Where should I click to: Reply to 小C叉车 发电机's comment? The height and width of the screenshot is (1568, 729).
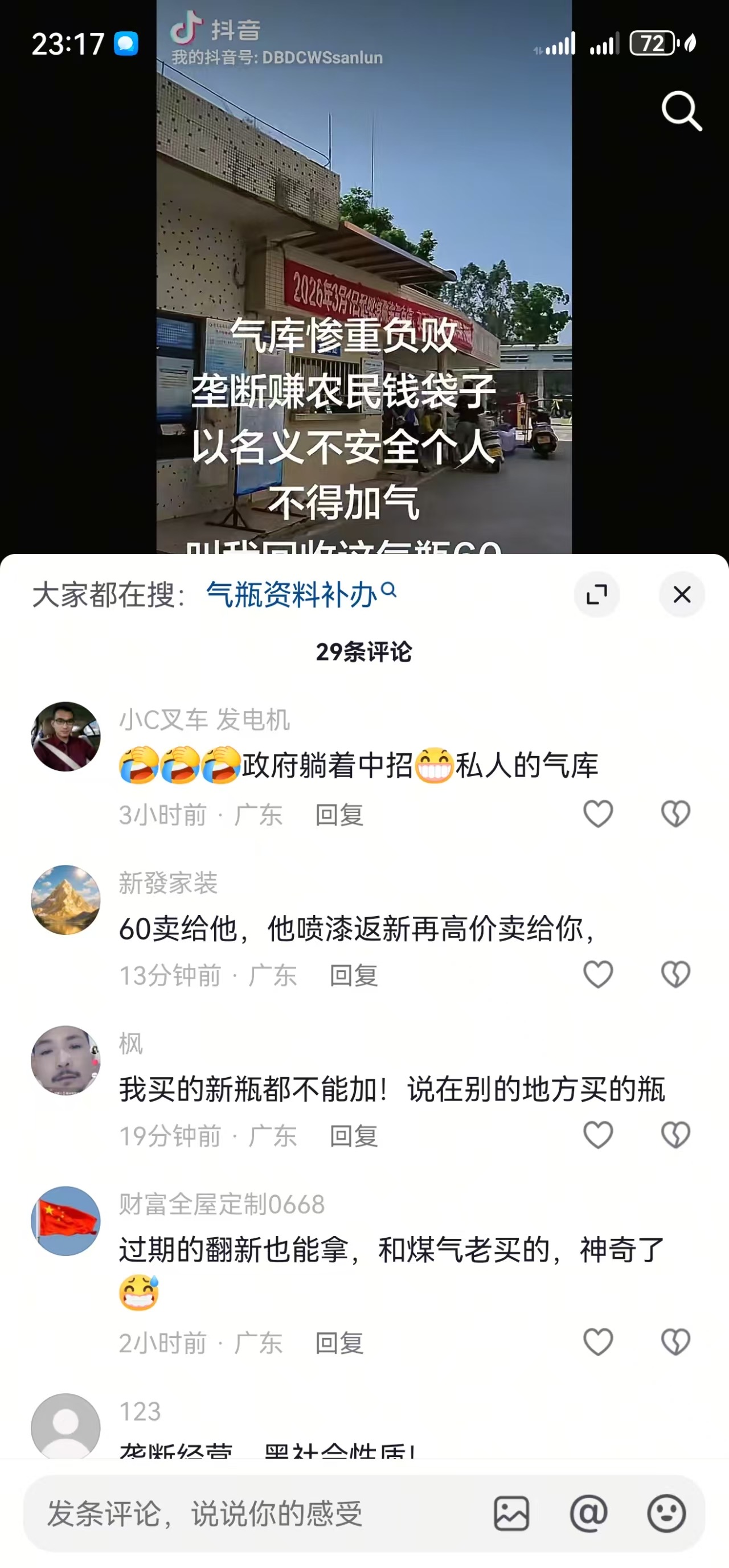pyautogui.click(x=339, y=815)
